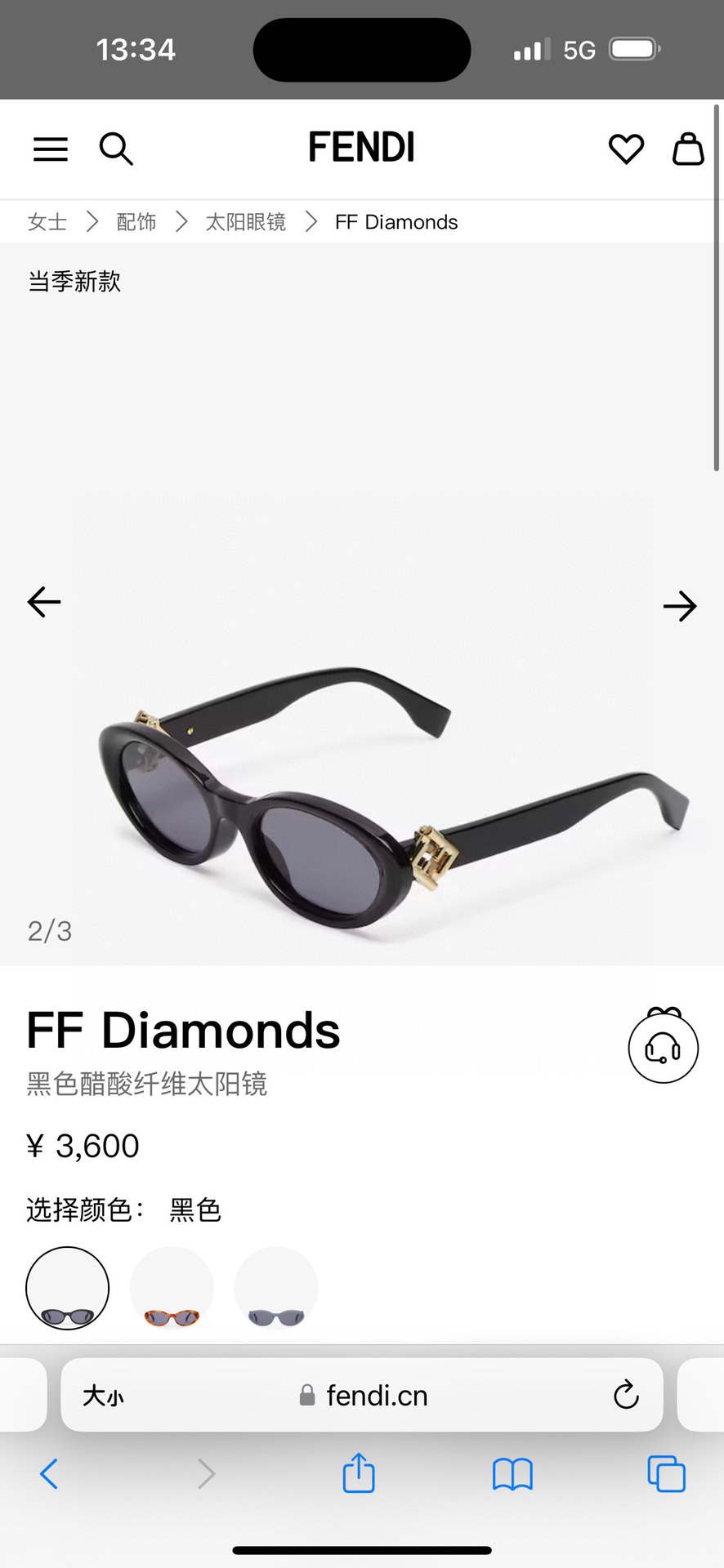
Task: Open the shopping bag
Action: pyautogui.click(x=688, y=149)
